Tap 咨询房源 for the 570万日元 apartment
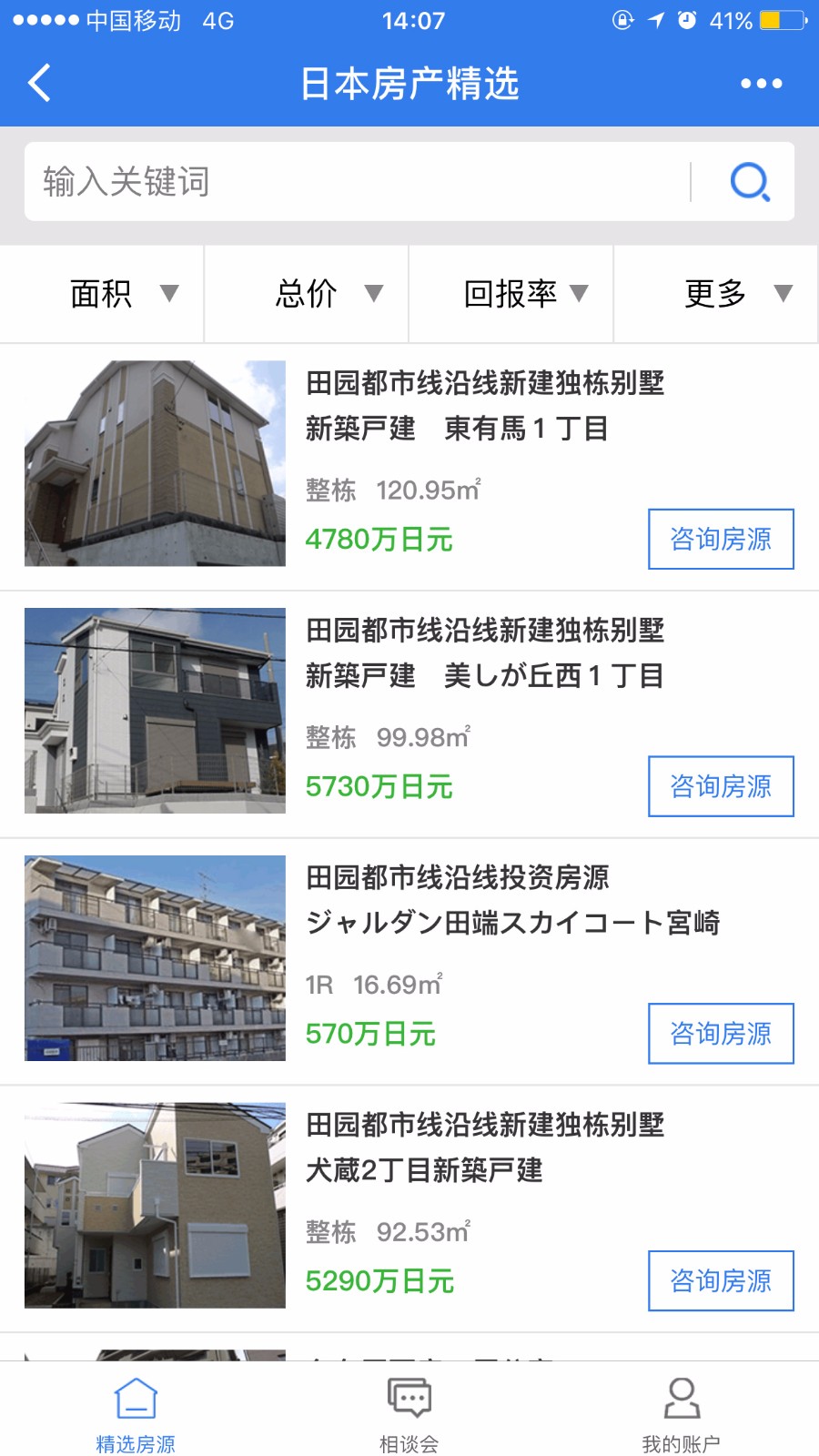Image resolution: width=819 pixels, height=1456 pixels. (721, 1034)
